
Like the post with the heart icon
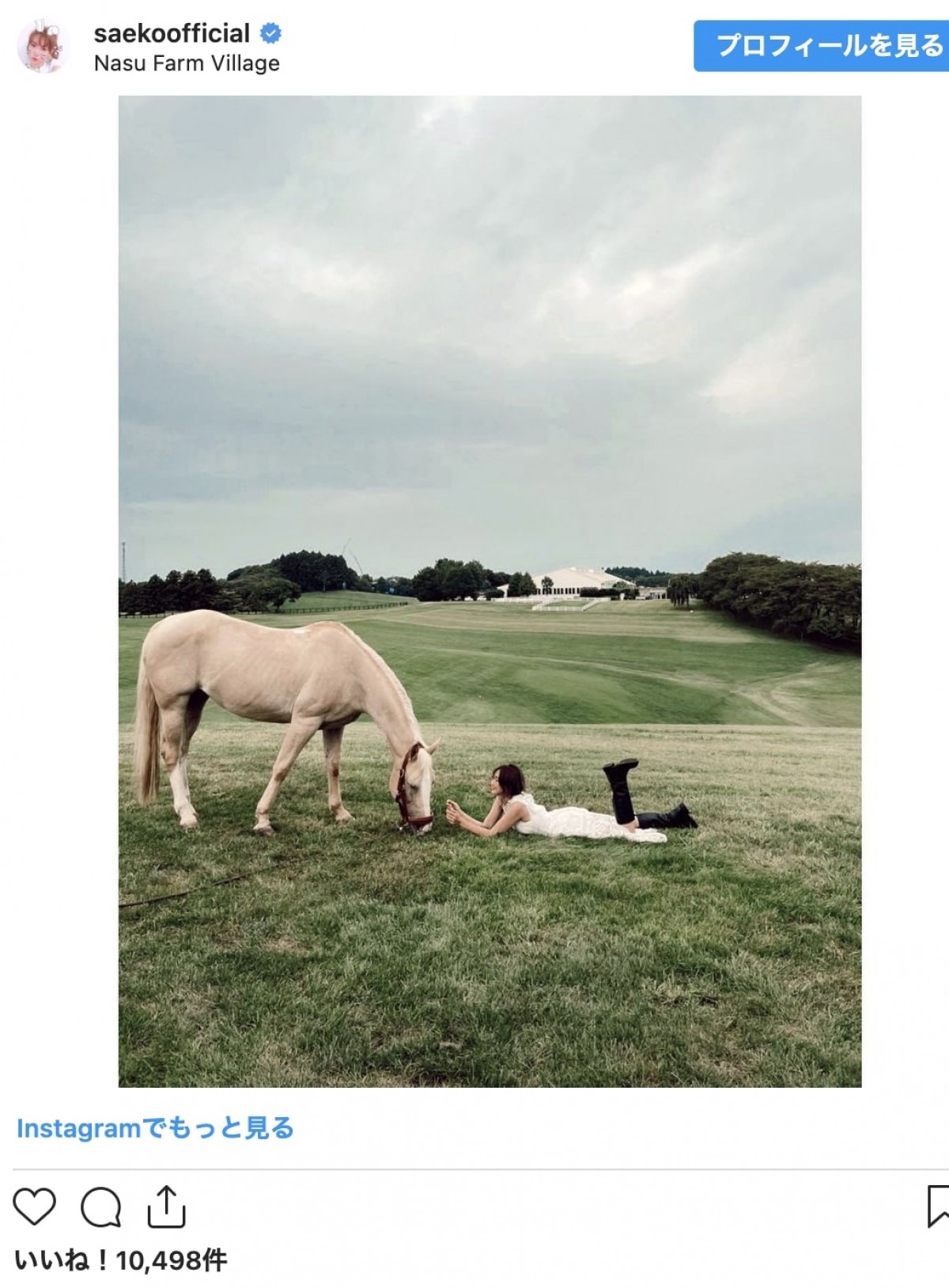pos(34,1207)
